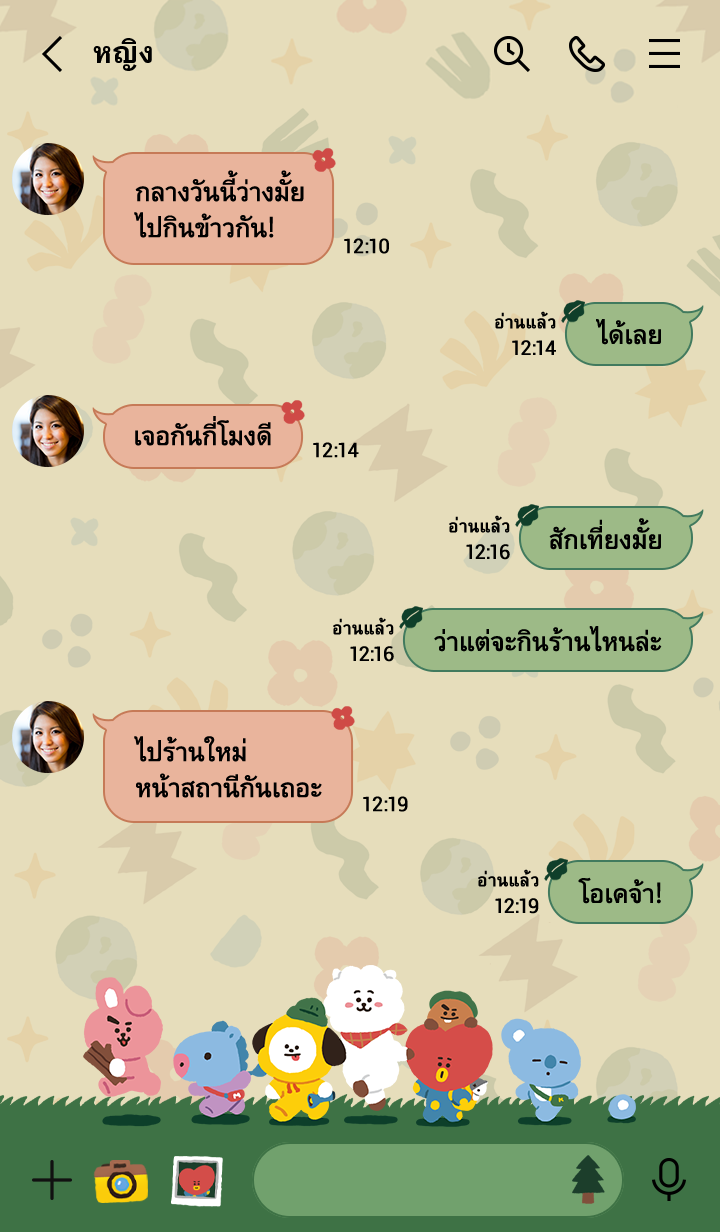
Task: Launch the camera from the chat bar
Action: coord(121,1180)
